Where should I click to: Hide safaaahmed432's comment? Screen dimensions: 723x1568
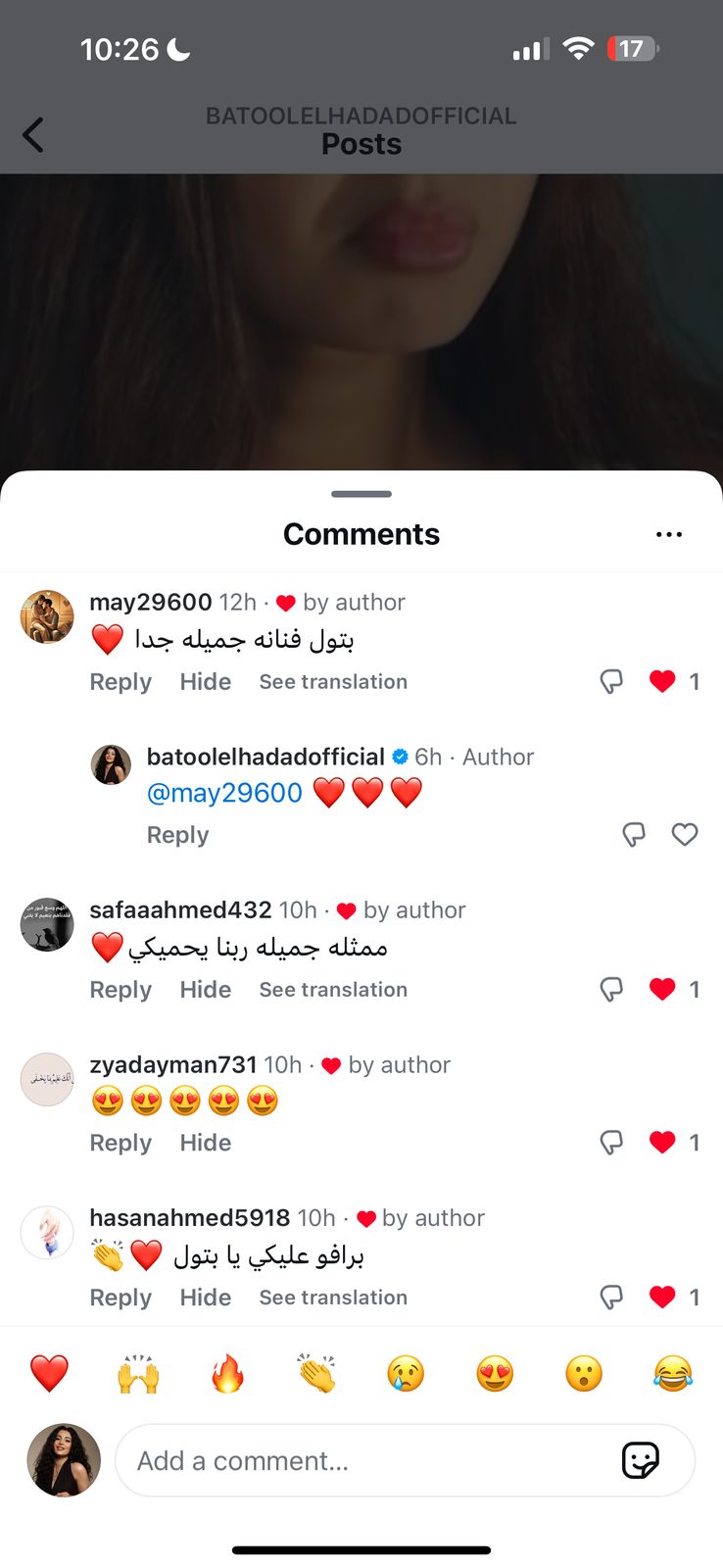(x=205, y=990)
